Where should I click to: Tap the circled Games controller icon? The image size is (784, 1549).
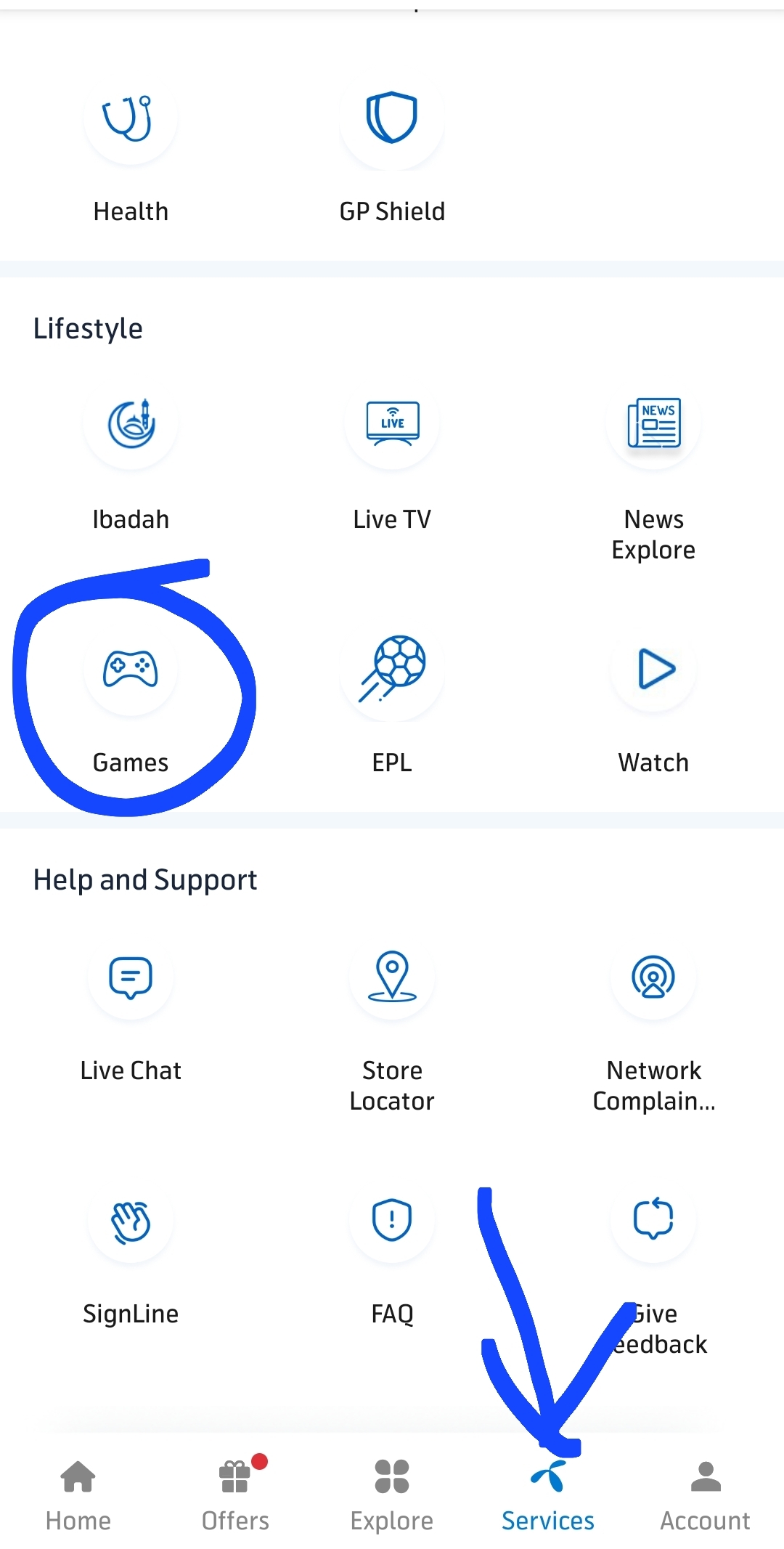(131, 672)
